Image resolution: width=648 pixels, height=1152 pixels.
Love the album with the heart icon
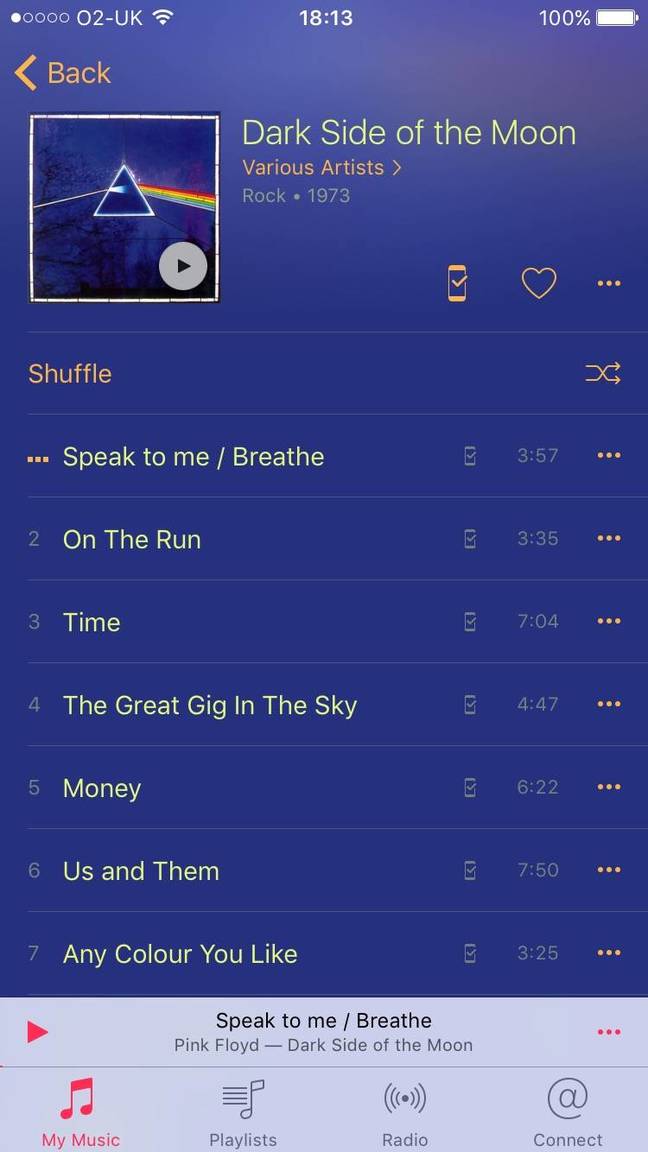point(539,282)
